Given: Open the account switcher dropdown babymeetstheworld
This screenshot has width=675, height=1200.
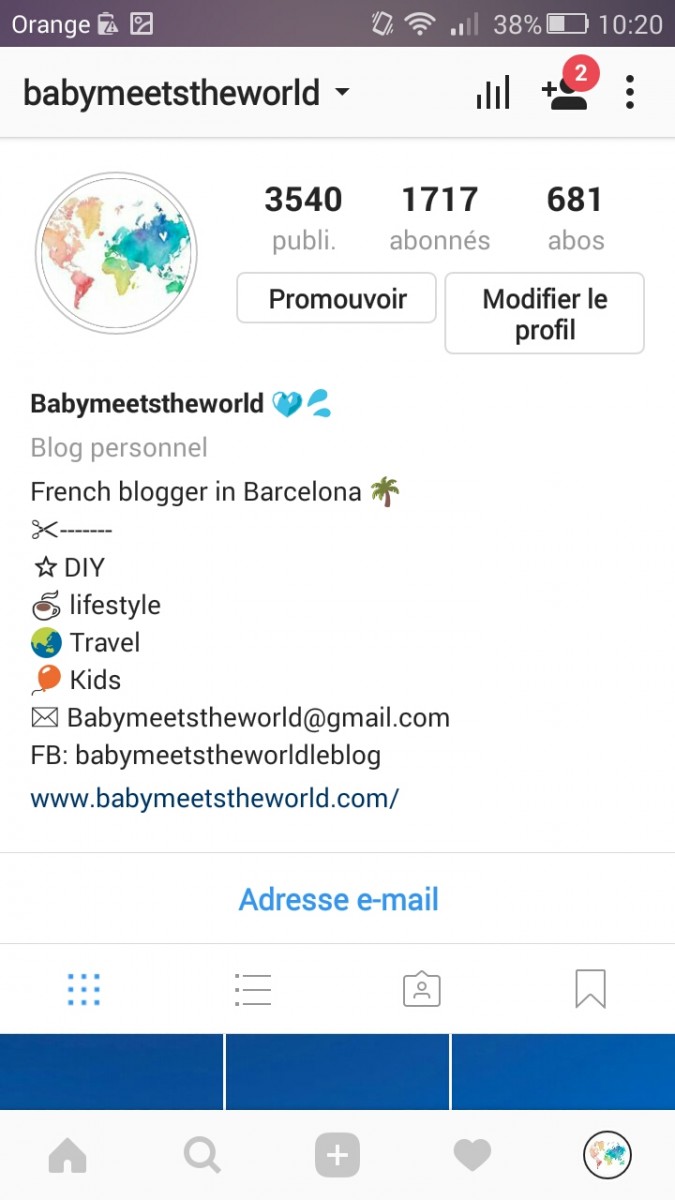Looking at the screenshot, I should point(186,93).
